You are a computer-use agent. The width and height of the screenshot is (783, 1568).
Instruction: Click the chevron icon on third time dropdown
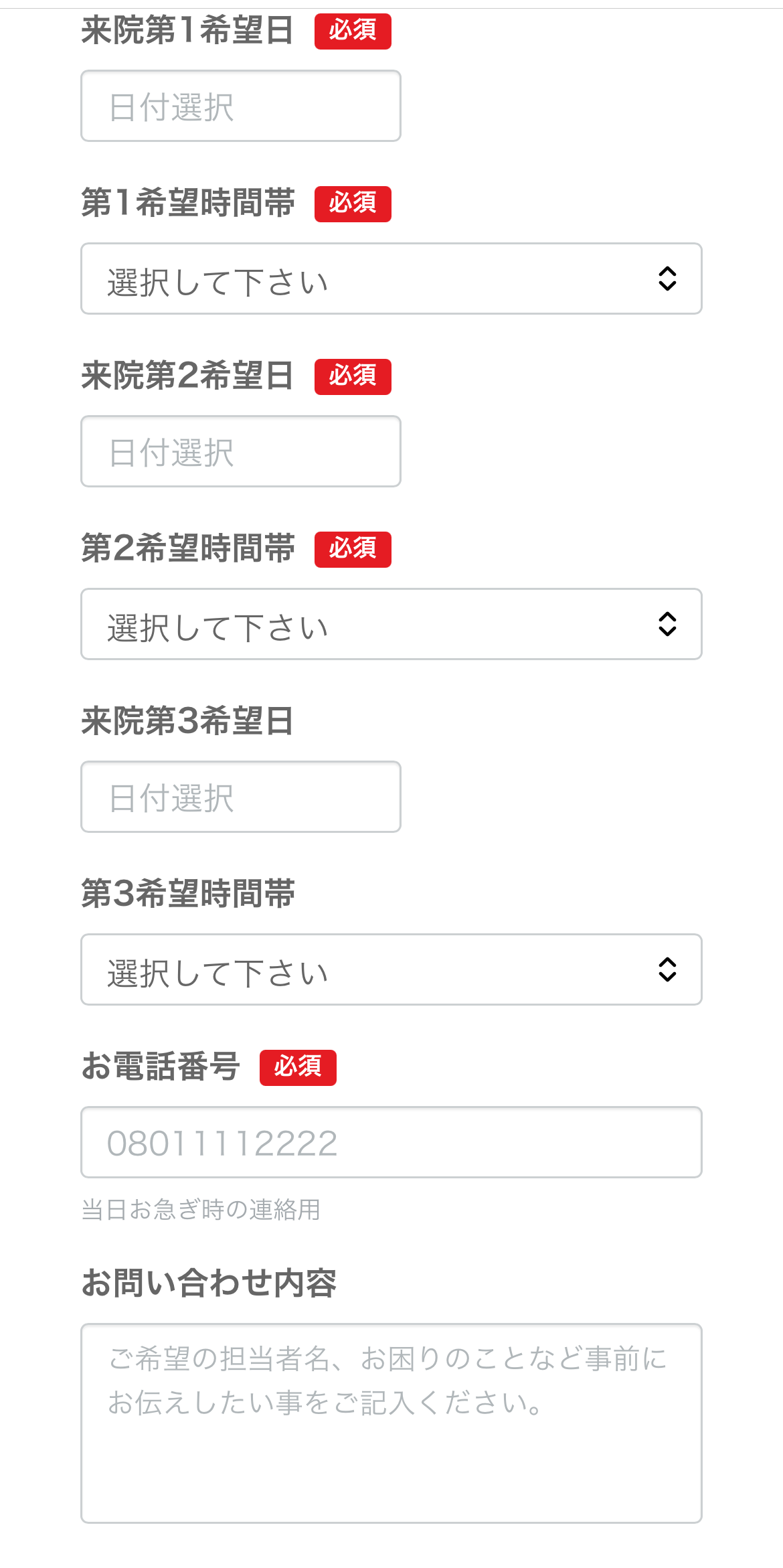coord(669,969)
